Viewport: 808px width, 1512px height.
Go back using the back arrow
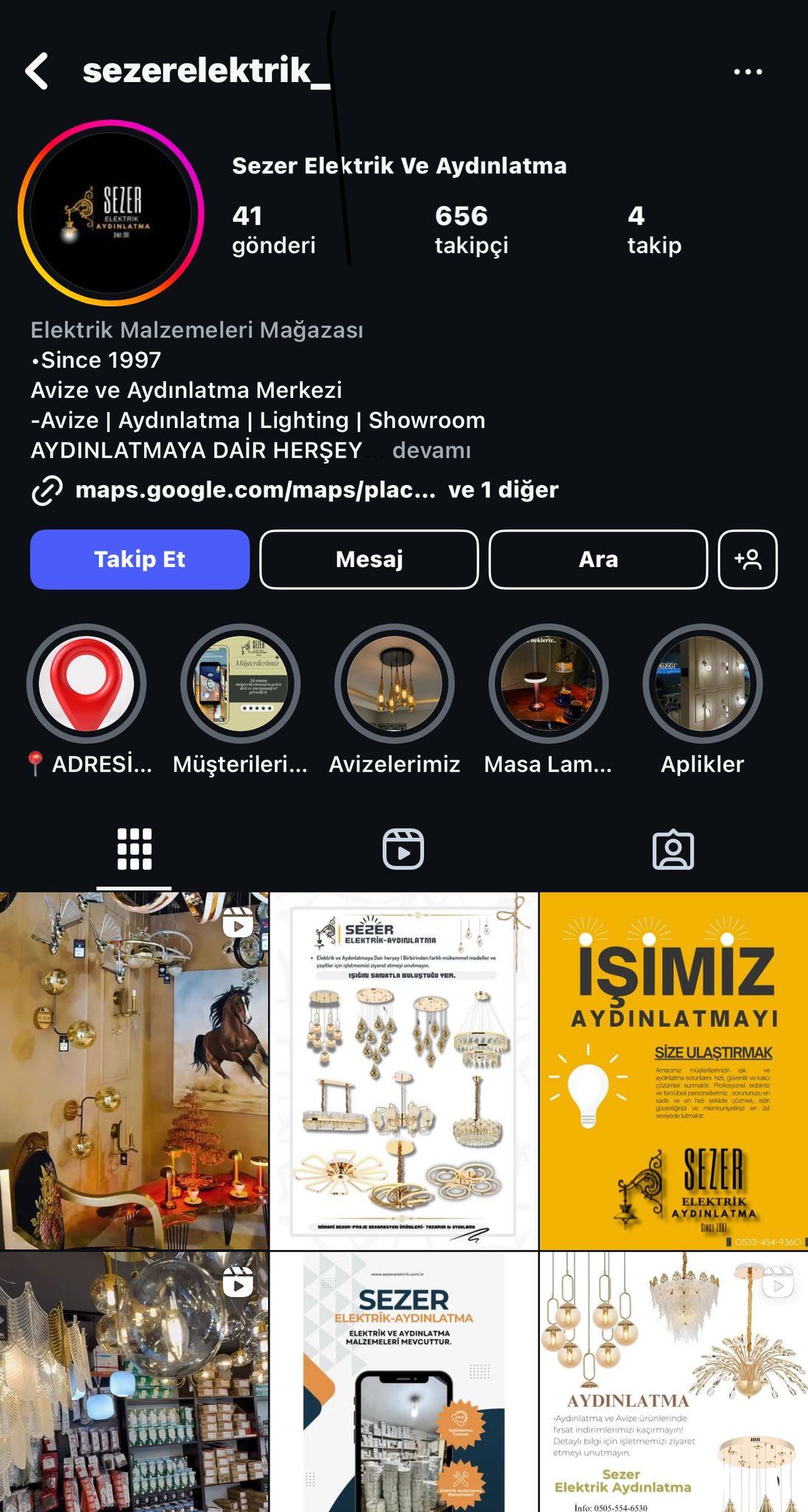37,72
